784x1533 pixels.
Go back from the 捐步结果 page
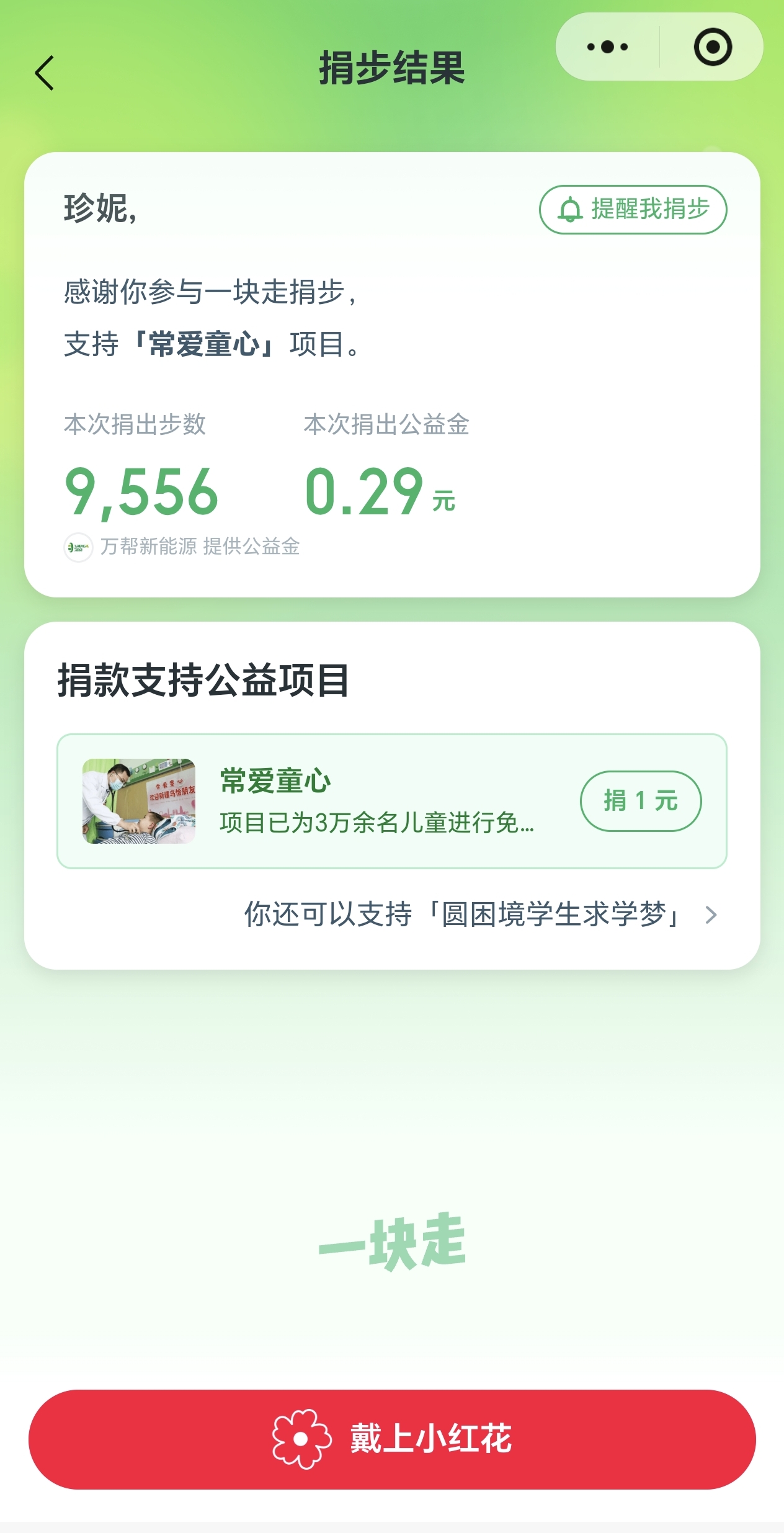point(45,73)
